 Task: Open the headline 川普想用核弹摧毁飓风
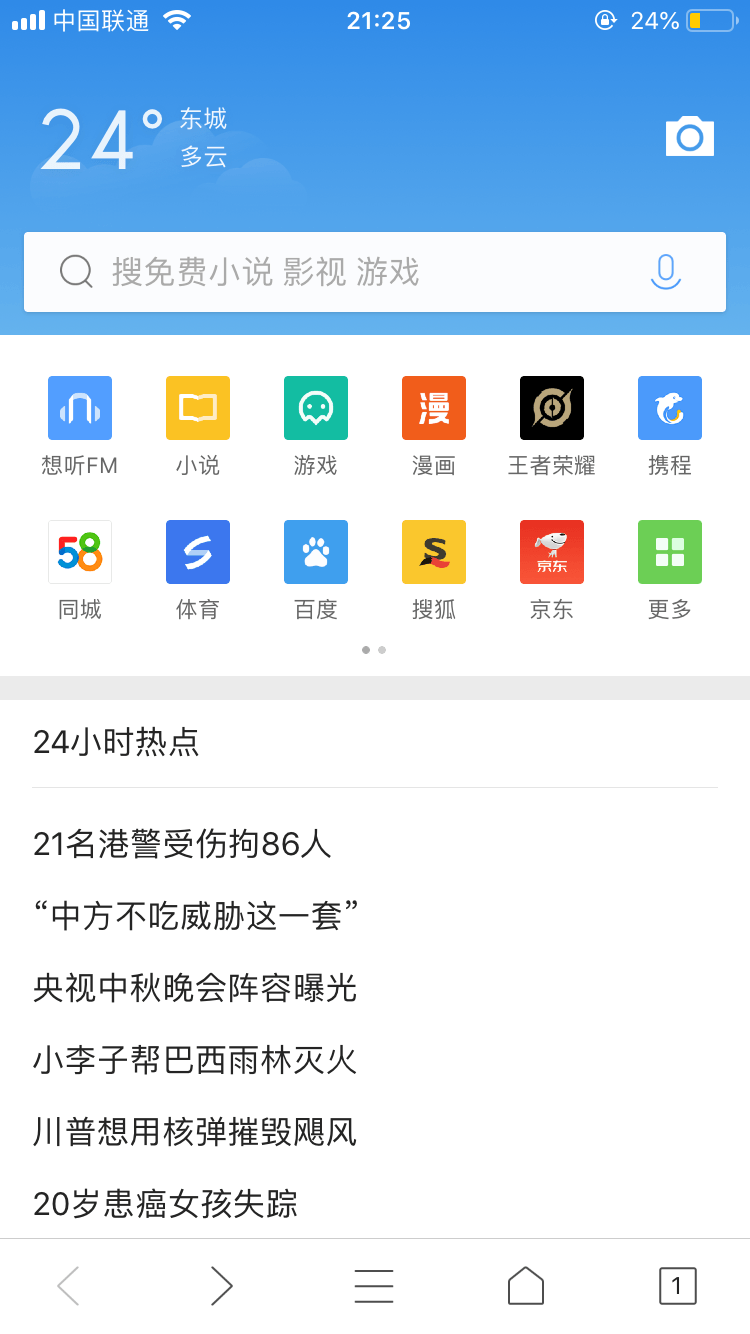pos(195,1132)
